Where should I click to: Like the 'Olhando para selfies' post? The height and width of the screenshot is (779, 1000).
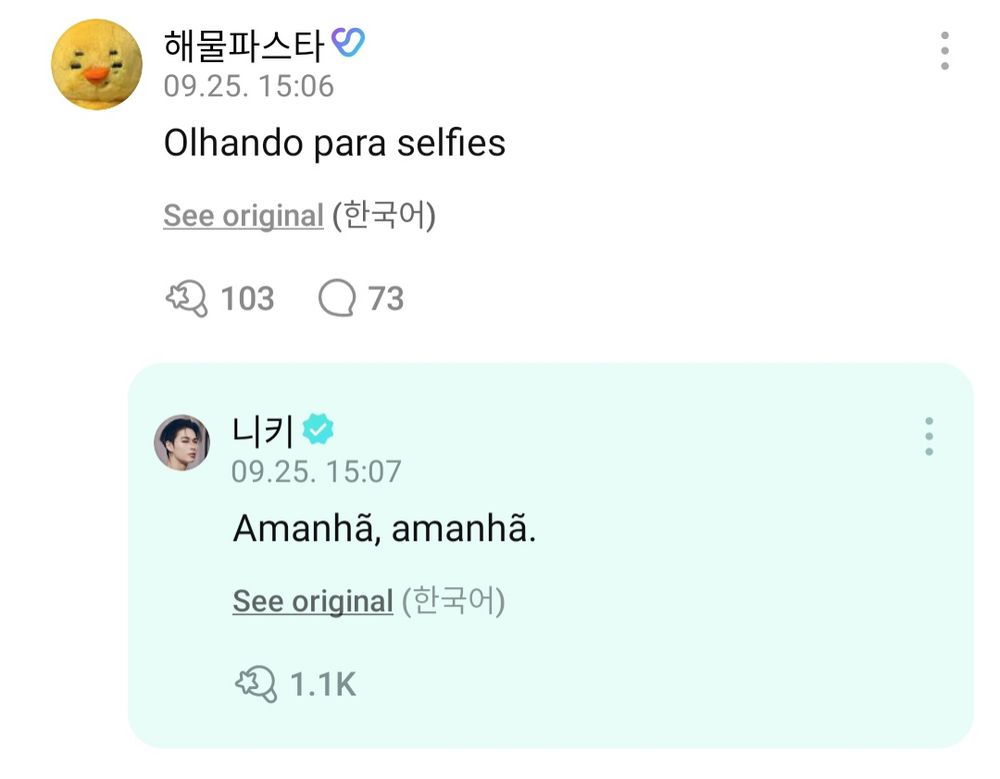click(186, 298)
